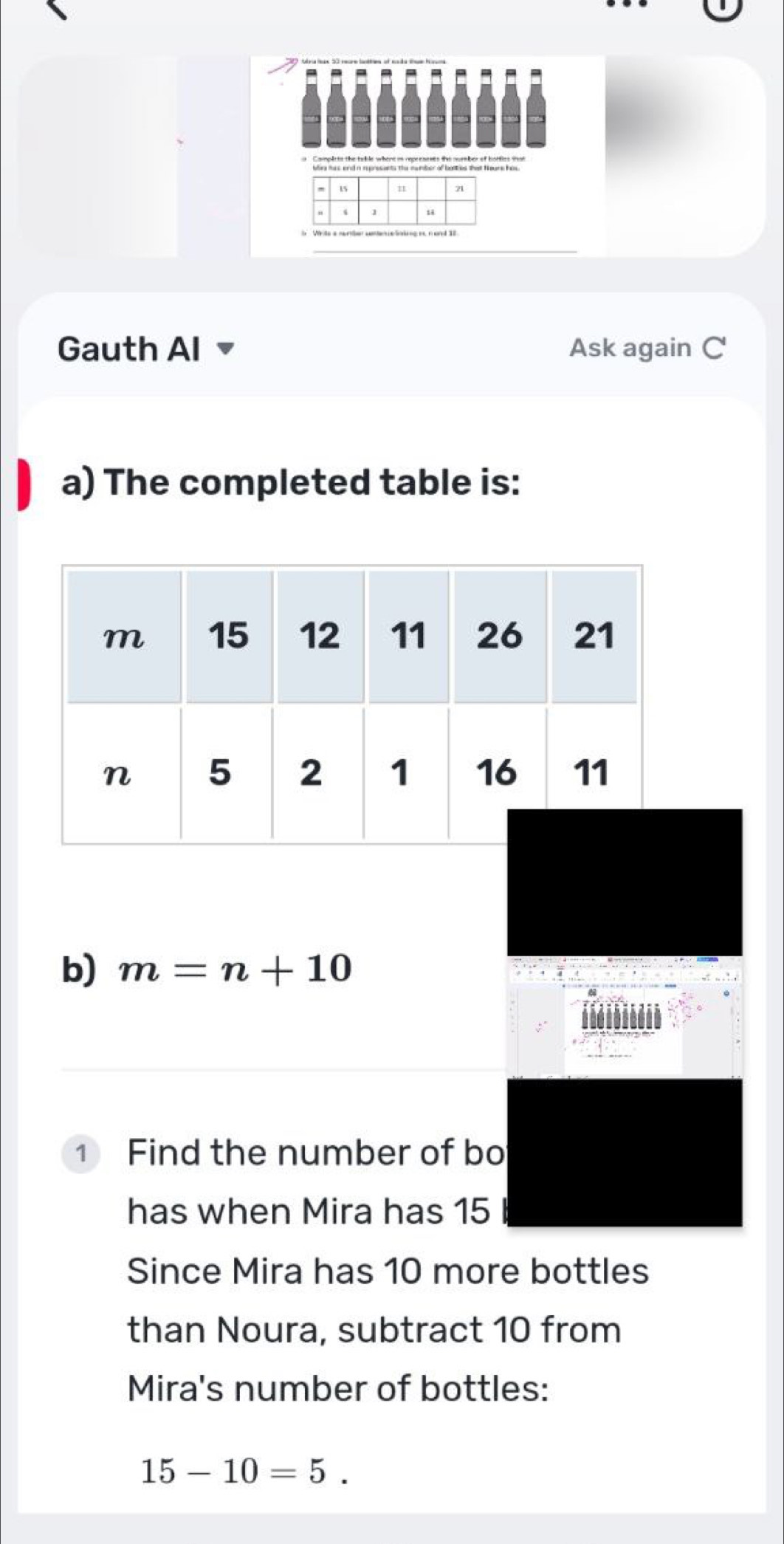
Task: Open the uploaded soda bottles question image
Action: pyautogui.click(x=427, y=156)
